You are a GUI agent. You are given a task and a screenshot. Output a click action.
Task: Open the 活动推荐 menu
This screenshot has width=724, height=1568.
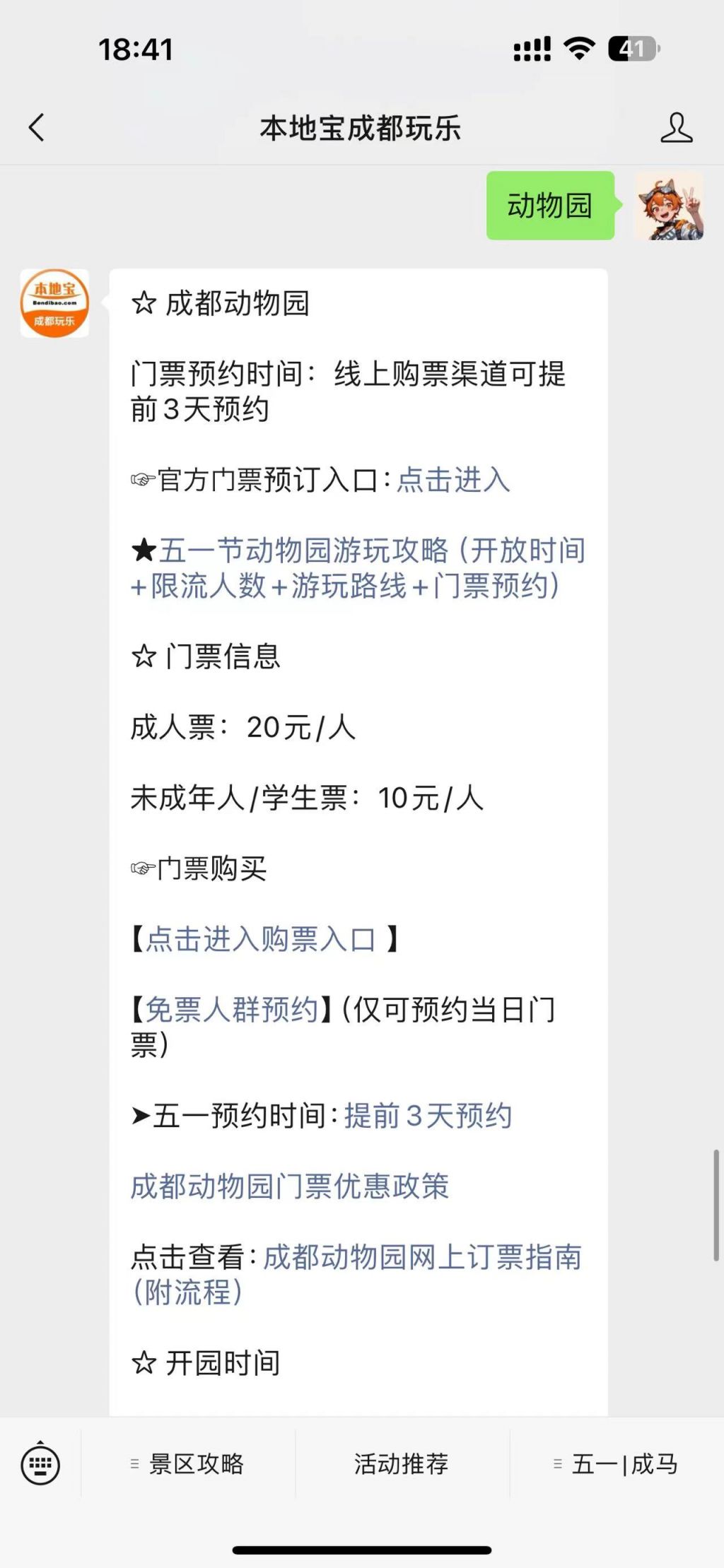click(402, 1463)
